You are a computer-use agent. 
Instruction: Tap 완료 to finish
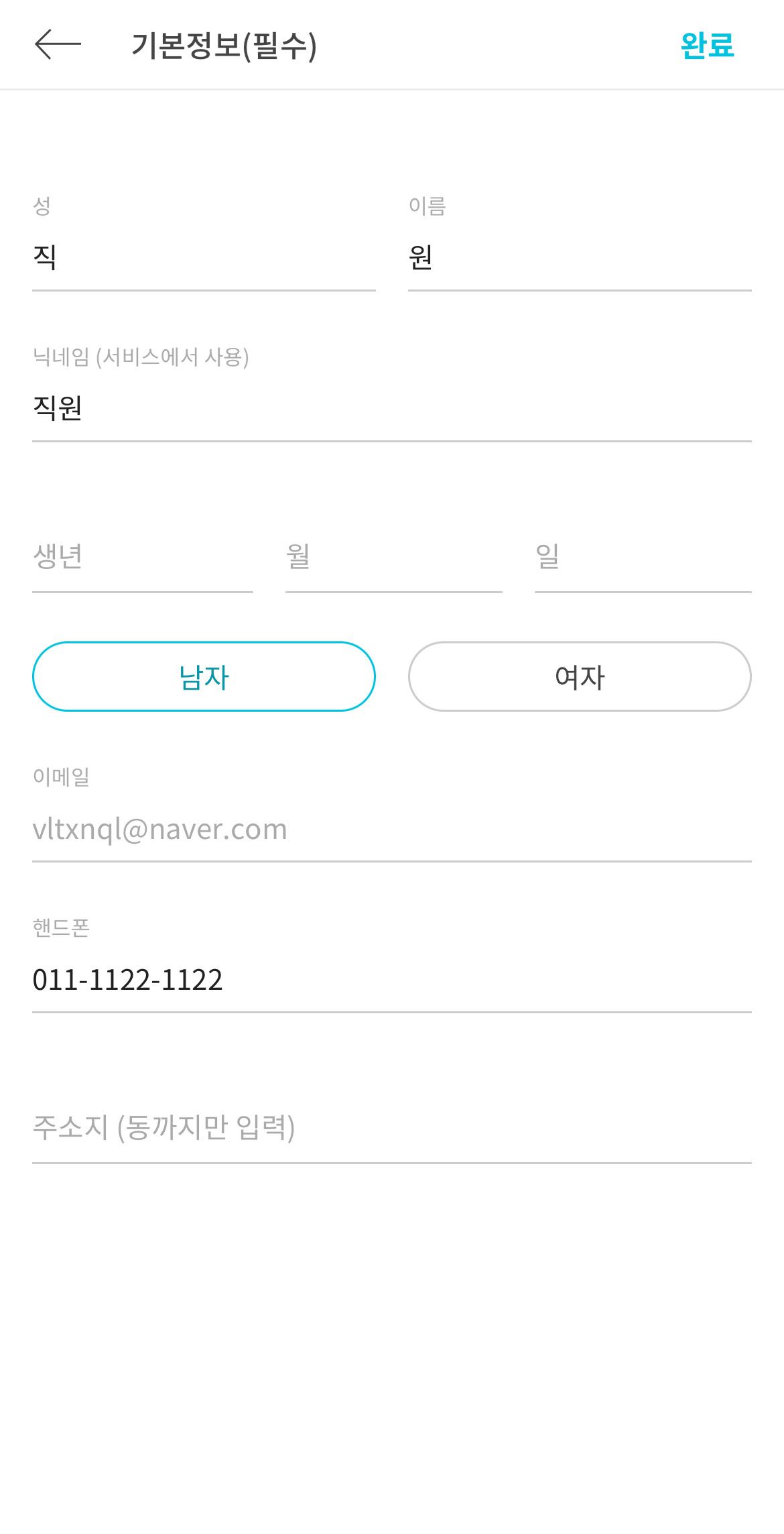pos(708,46)
